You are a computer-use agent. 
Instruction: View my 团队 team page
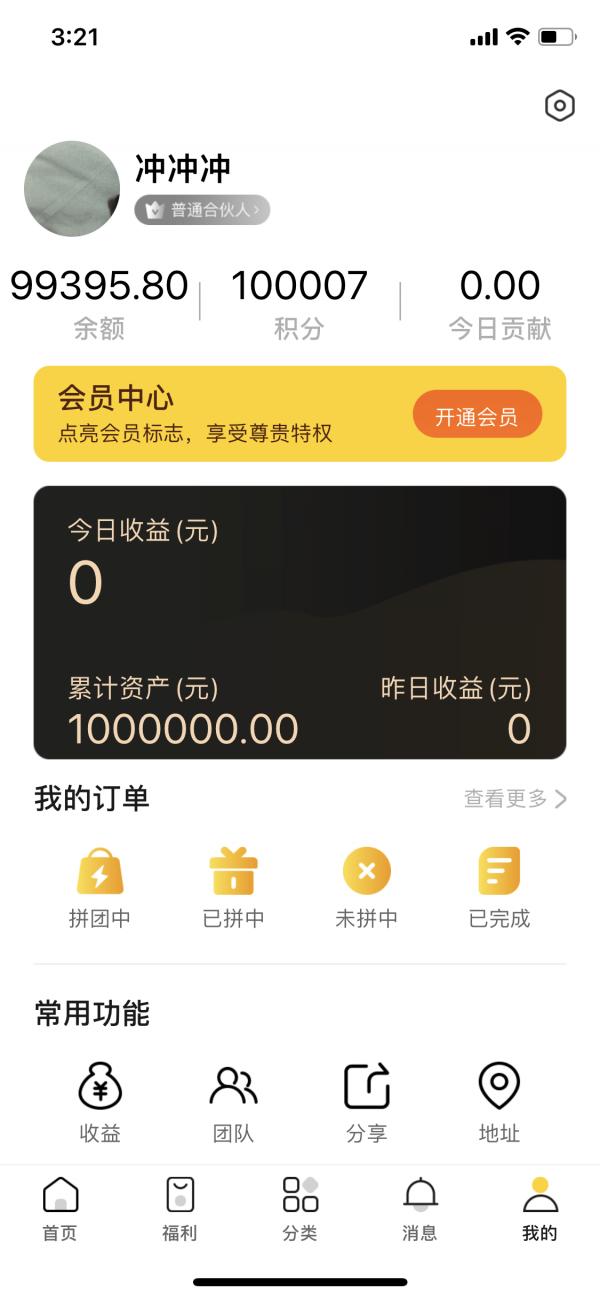(233, 1101)
